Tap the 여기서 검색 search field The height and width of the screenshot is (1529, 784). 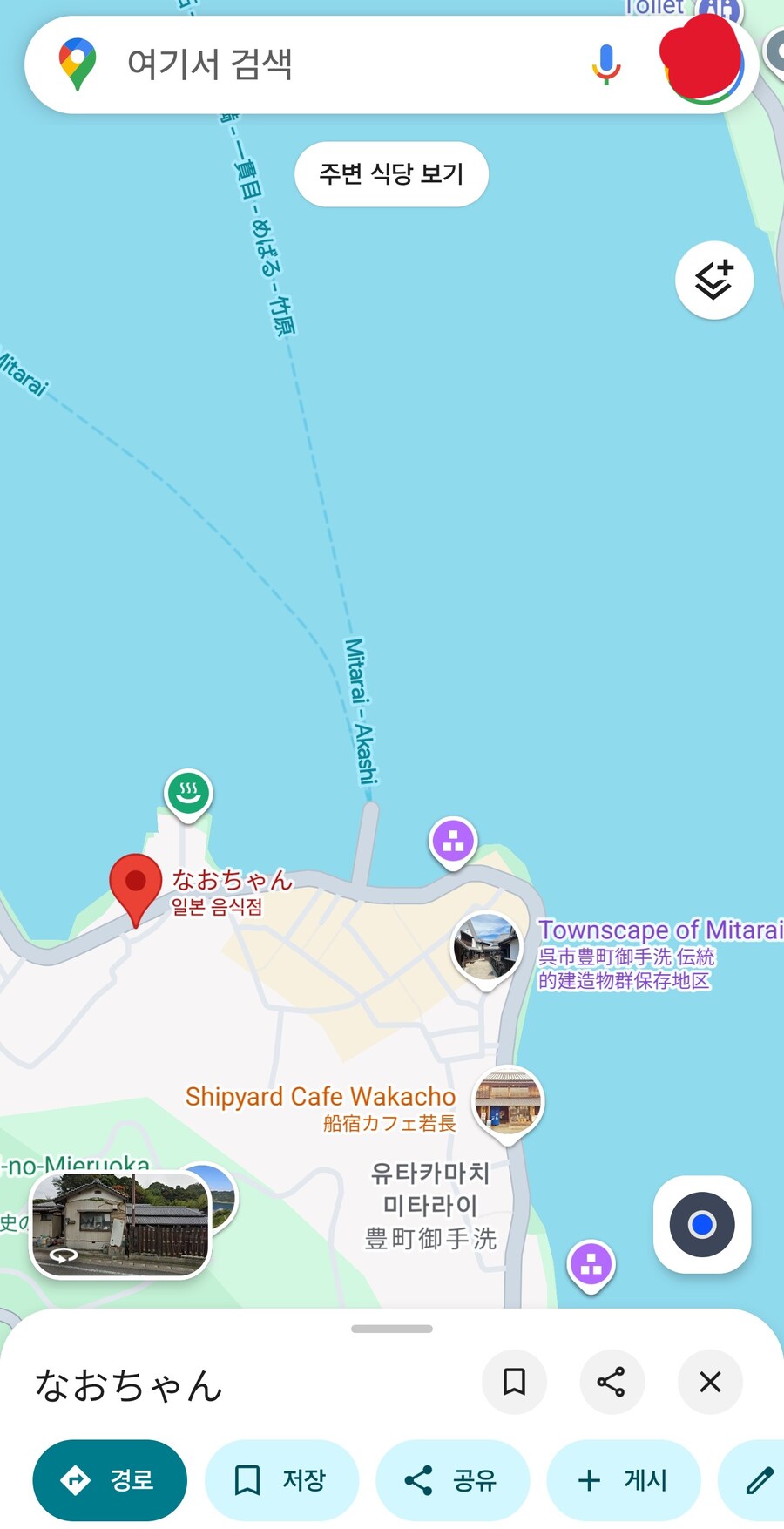click(331, 64)
